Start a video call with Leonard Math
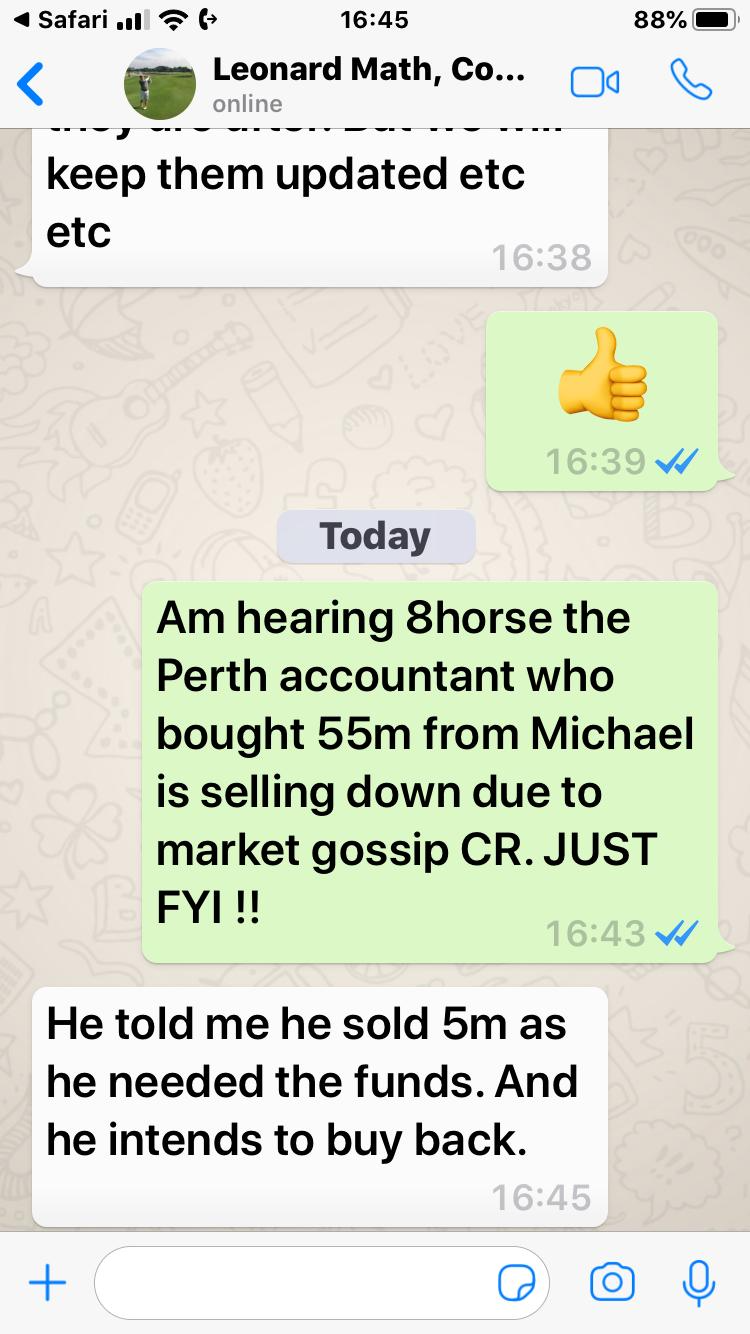Screen dimensions: 750x1334 [595, 83]
